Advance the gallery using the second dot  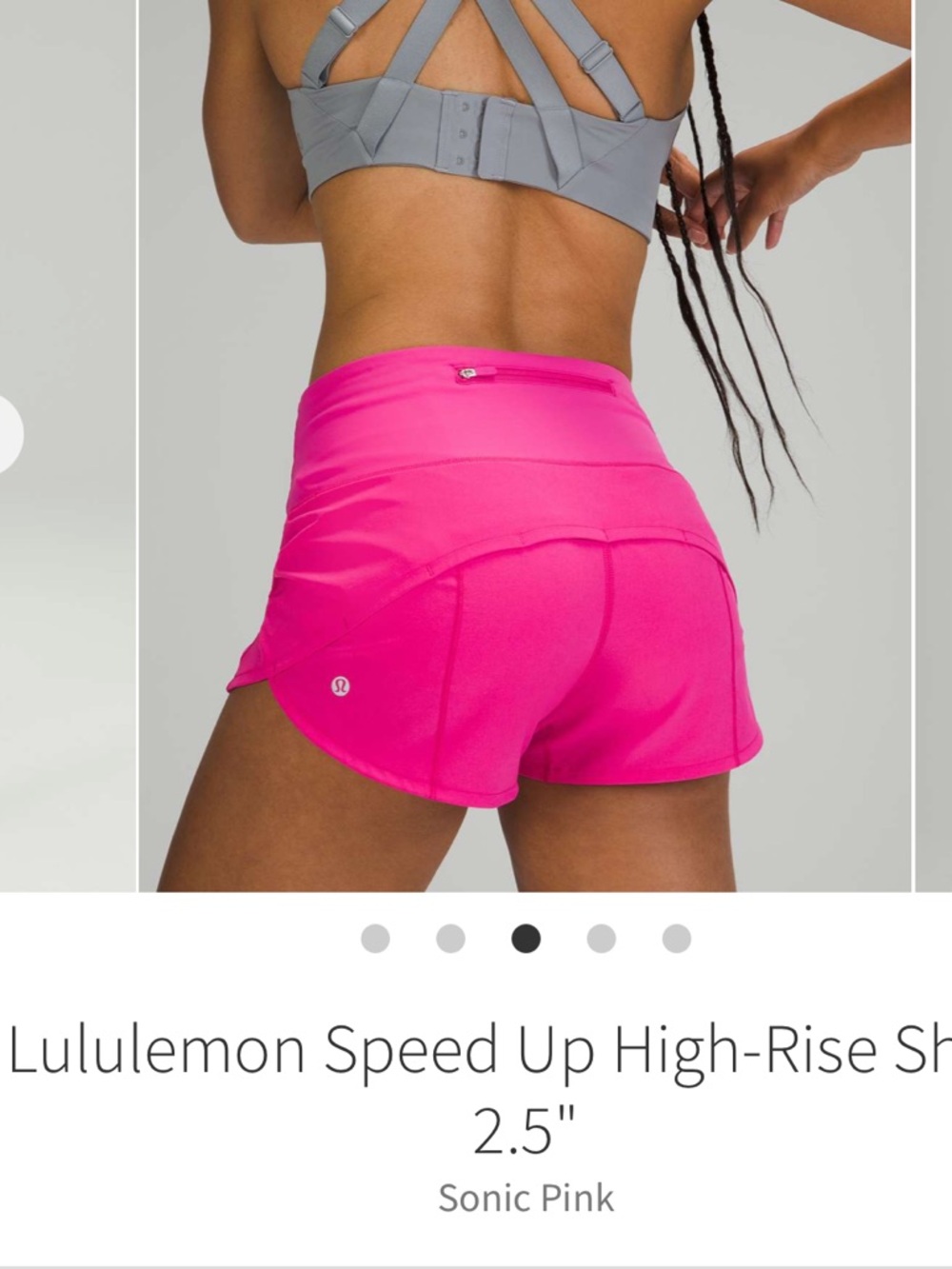click(450, 937)
